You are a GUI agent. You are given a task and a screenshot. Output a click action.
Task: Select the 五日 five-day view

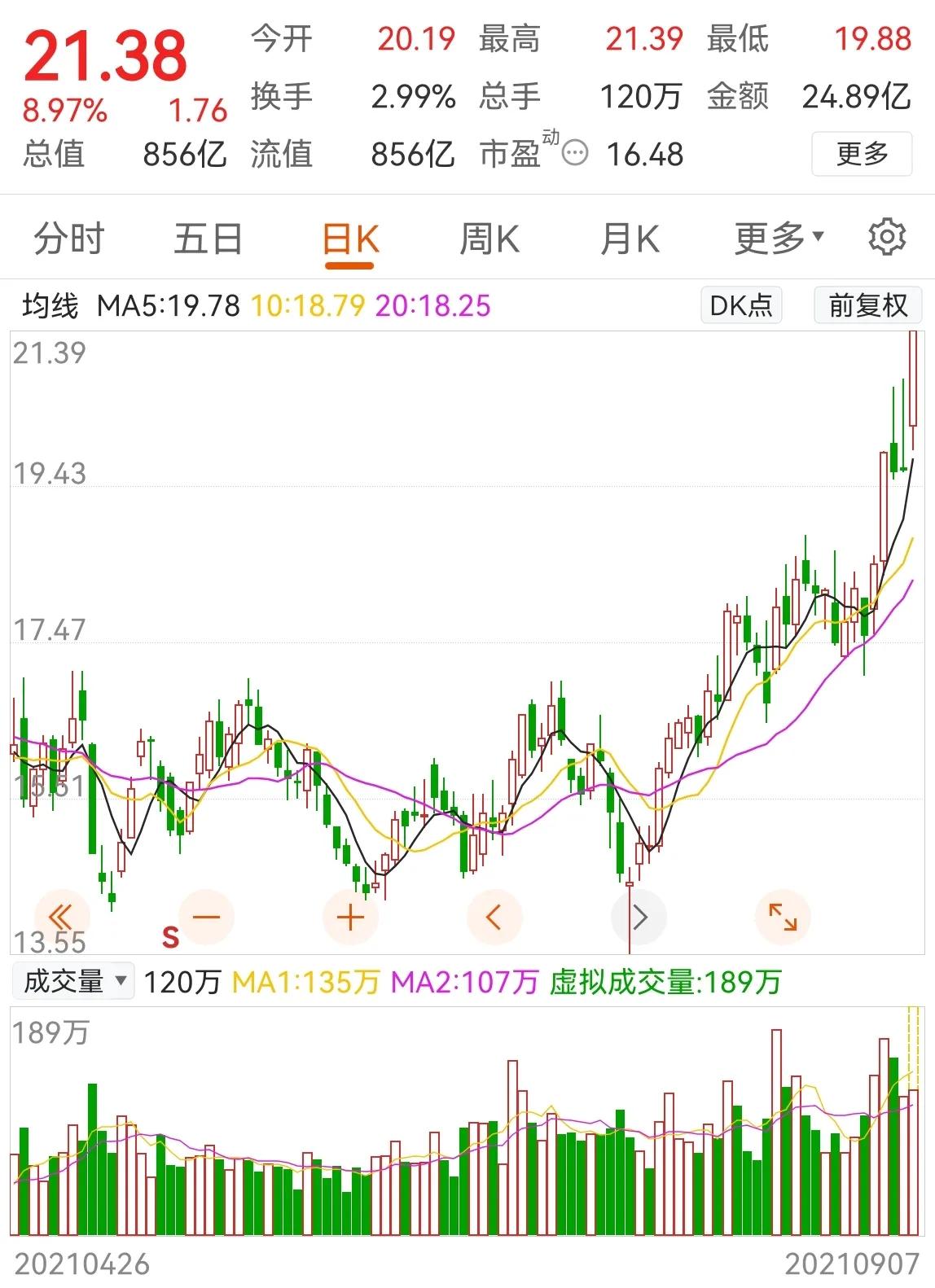(x=208, y=237)
